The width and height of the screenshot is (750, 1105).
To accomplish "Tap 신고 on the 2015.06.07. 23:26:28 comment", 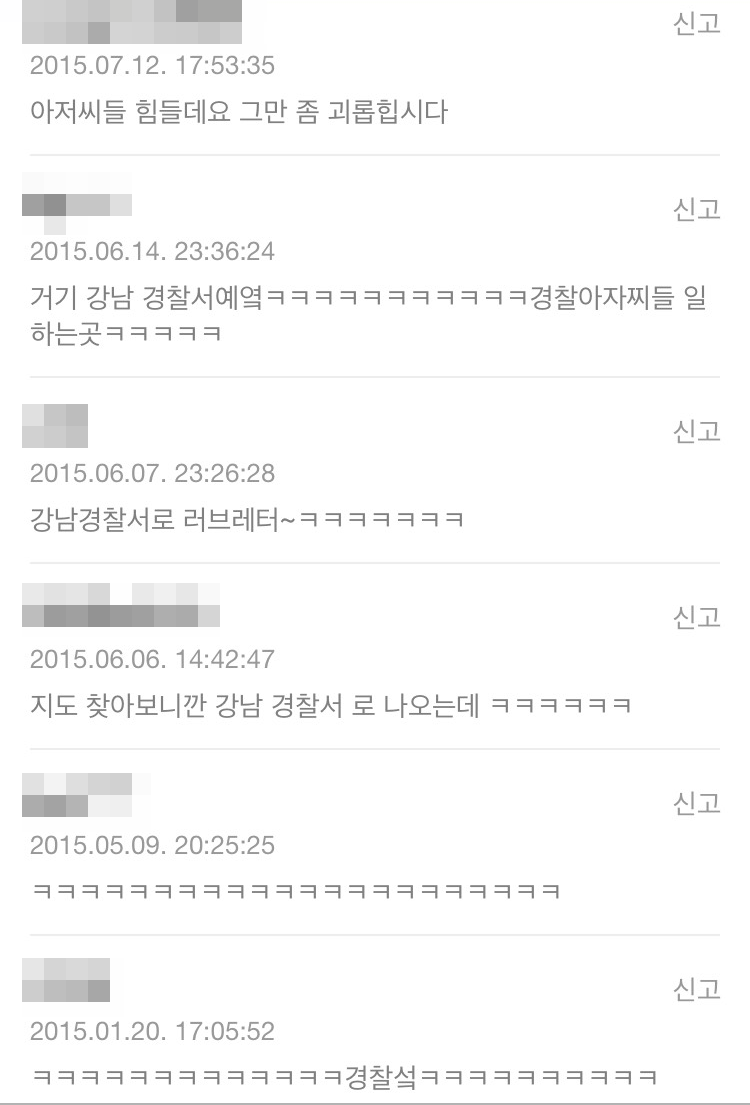I will (697, 431).
